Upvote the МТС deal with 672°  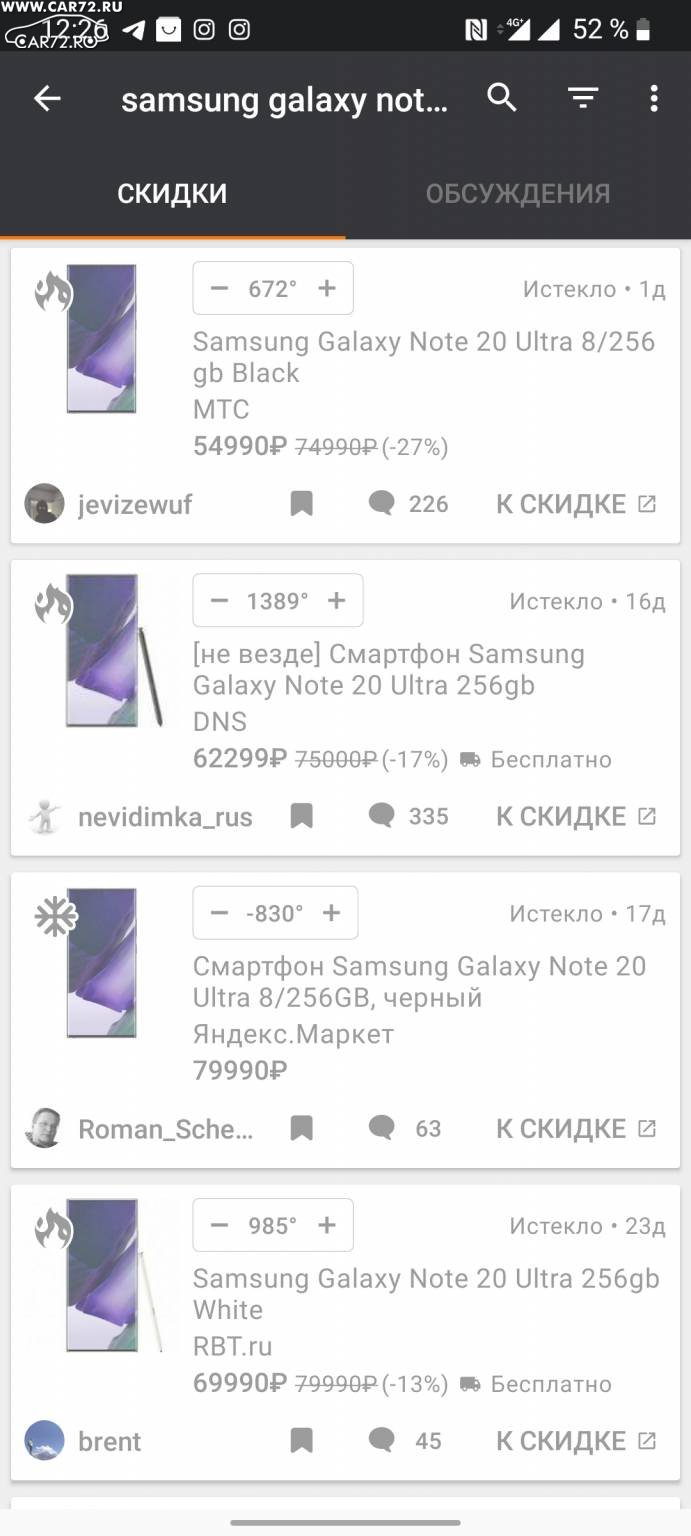[x=327, y=288]
